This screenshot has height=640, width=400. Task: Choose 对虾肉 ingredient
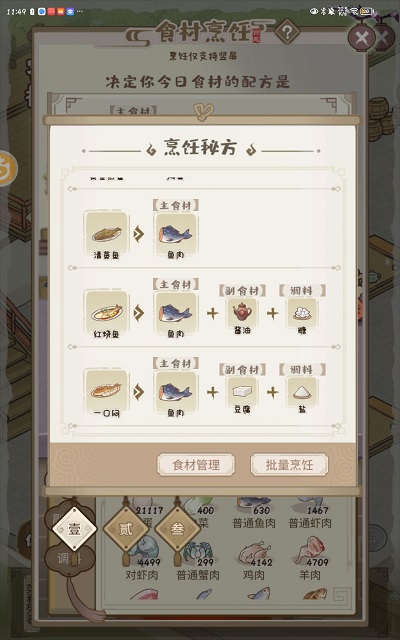tap(142, 559)
